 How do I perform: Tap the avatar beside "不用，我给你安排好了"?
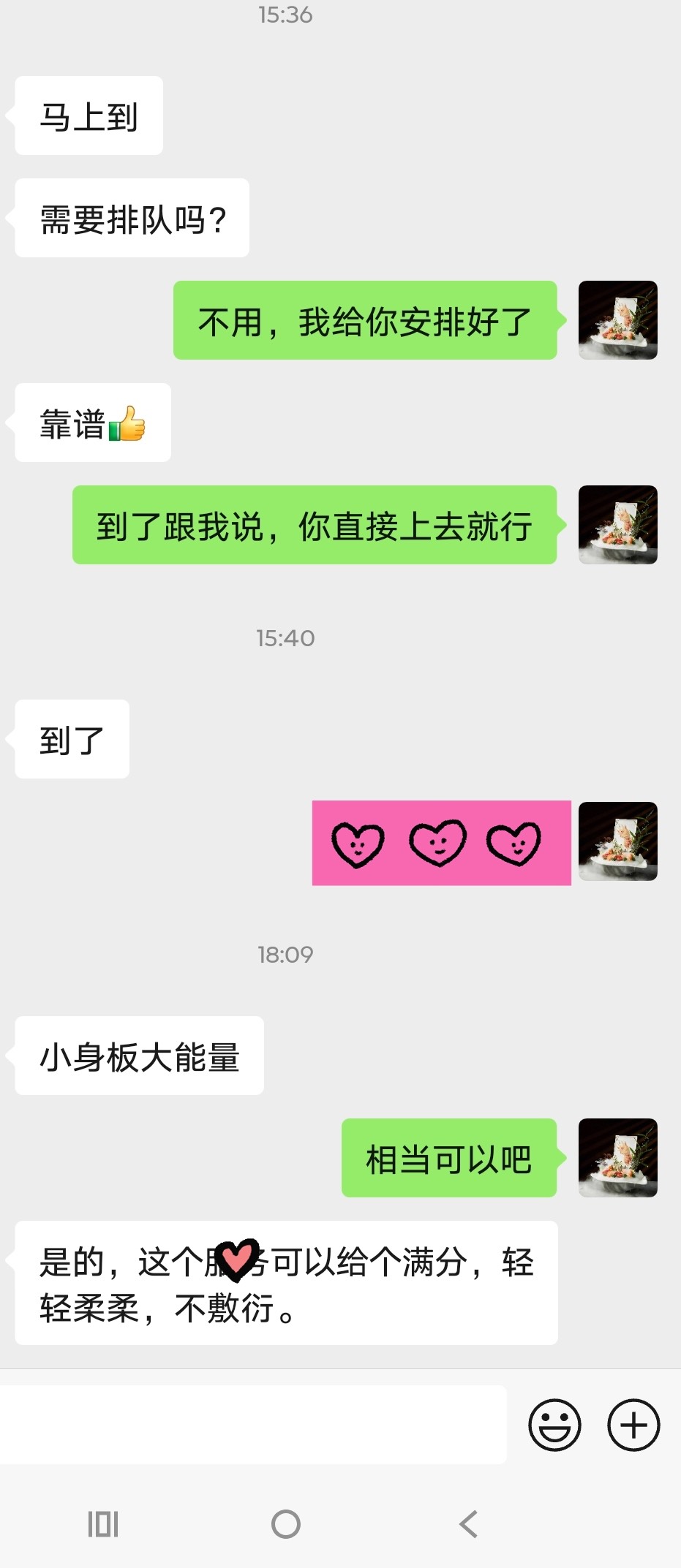click(x=617, y=320)
